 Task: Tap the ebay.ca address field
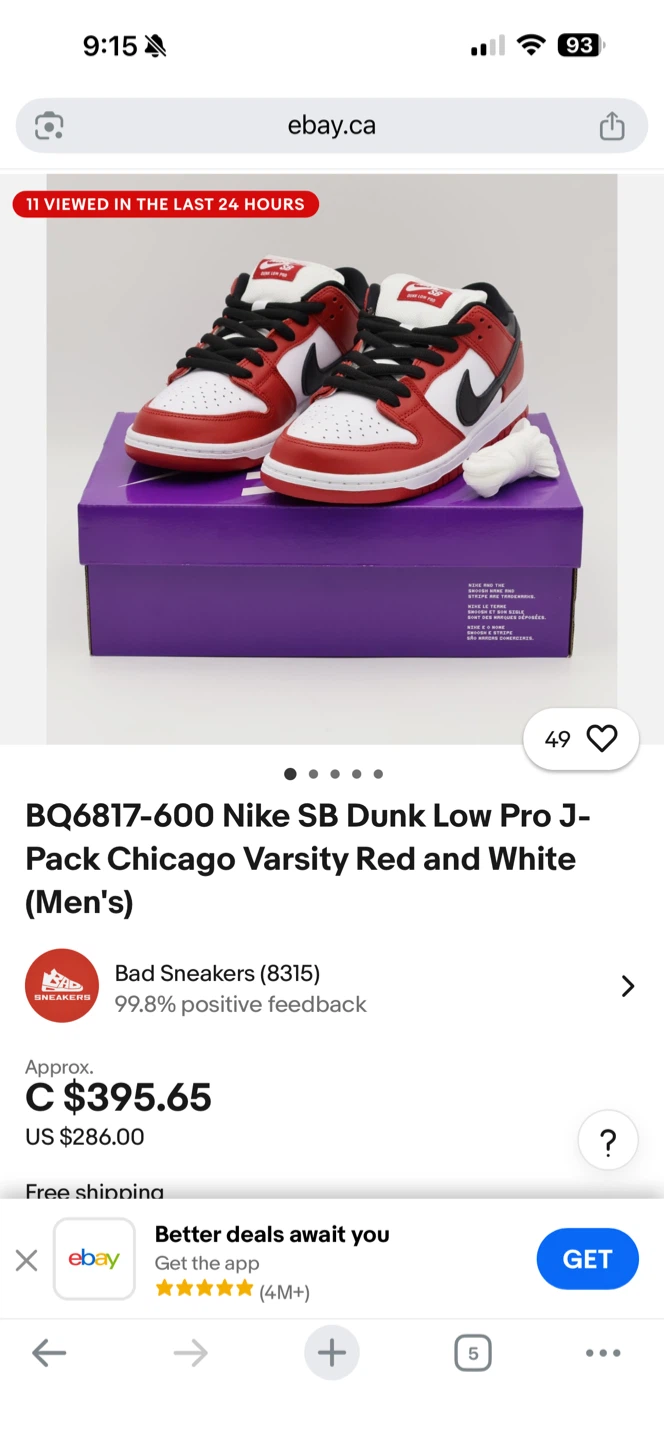[x=331, y=126]
